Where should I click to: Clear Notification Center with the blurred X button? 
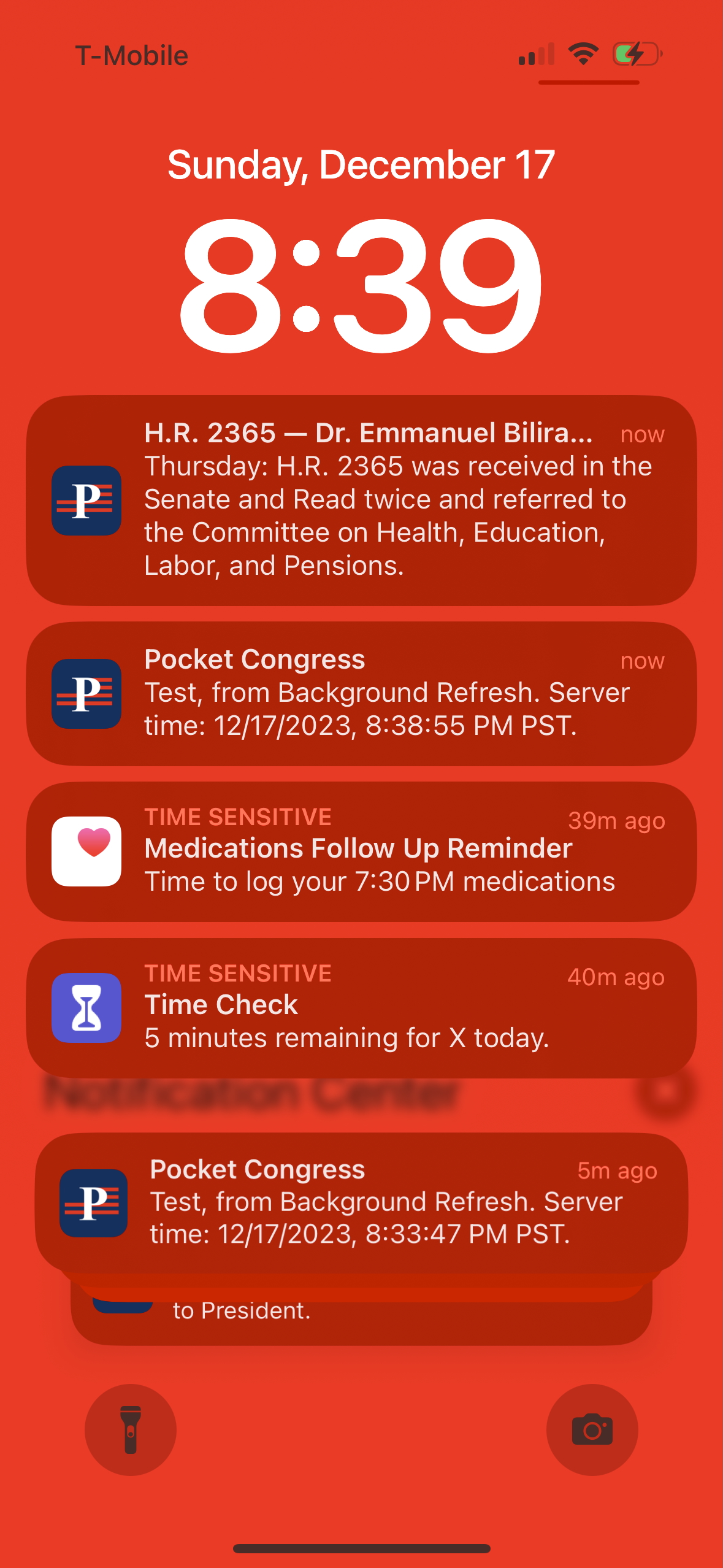(666, 1092)
